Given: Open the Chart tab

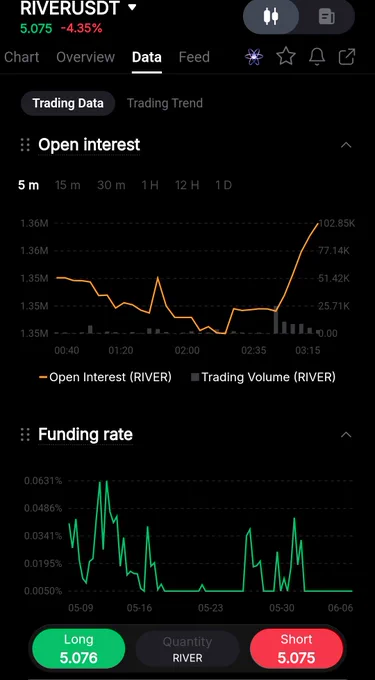Looking at the screenshot, I should [x=22, y=57].
